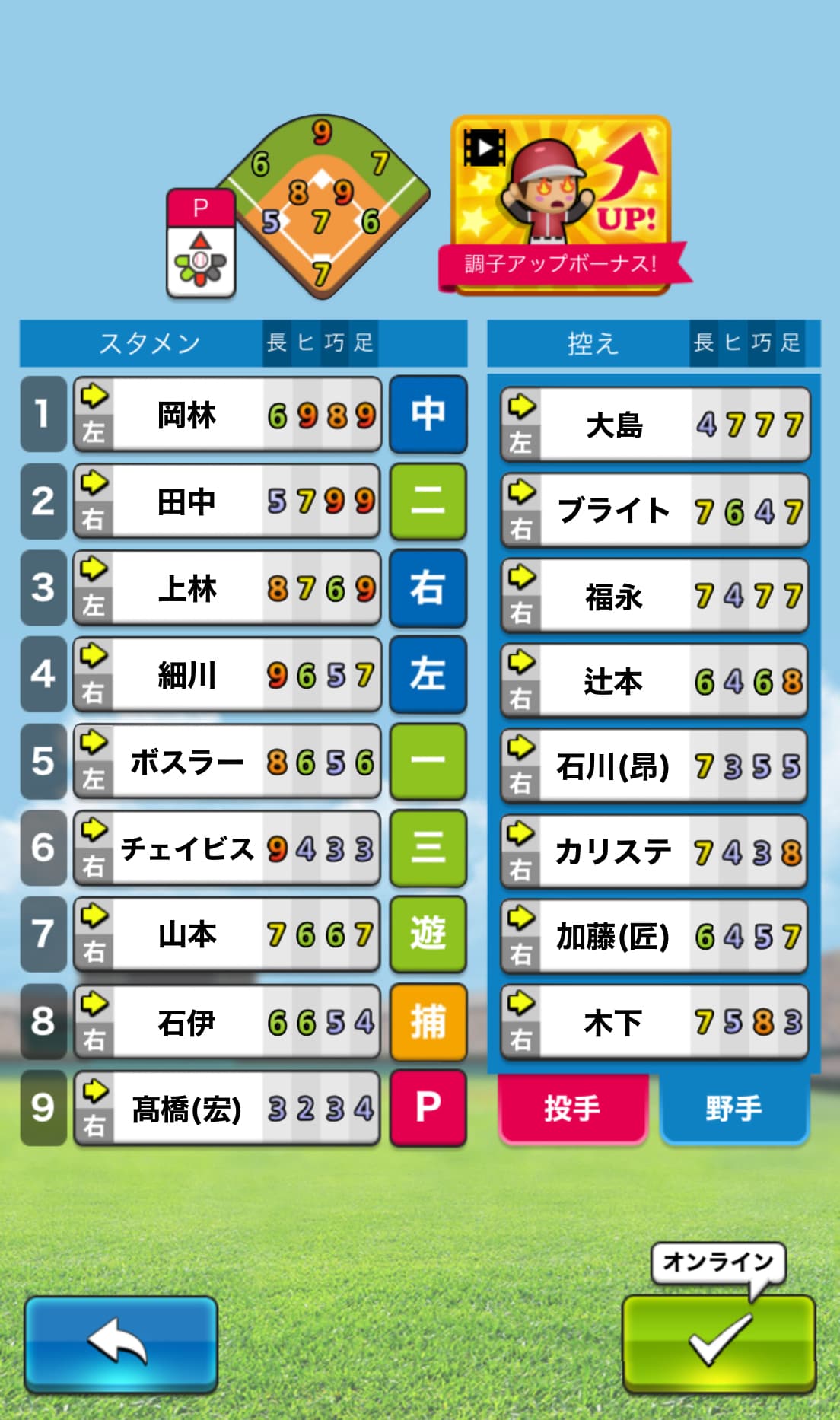Tap the blue back arrow button
Screen dimensions: 840x1420
point(120,1344)
